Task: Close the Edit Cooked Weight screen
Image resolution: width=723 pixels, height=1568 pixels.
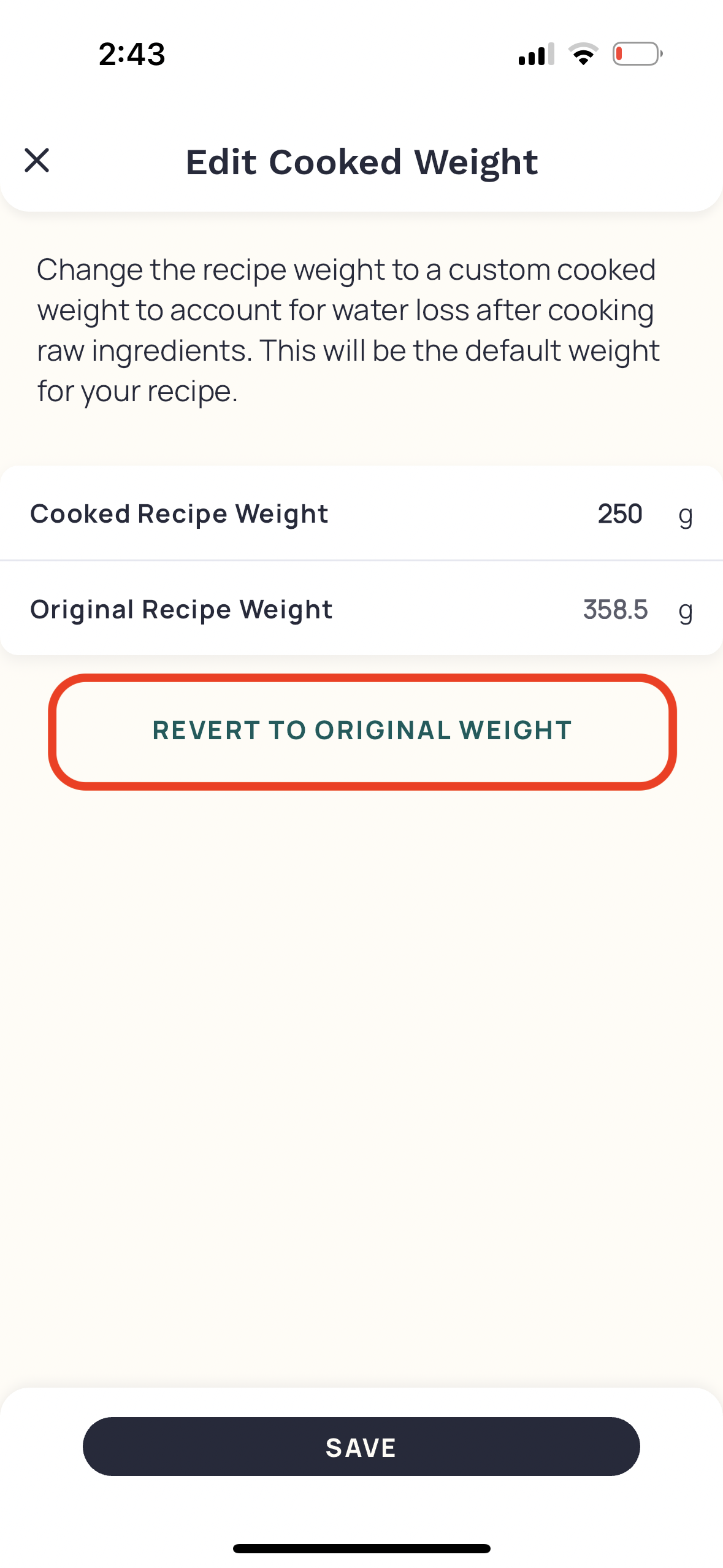Action: (37, 161)
